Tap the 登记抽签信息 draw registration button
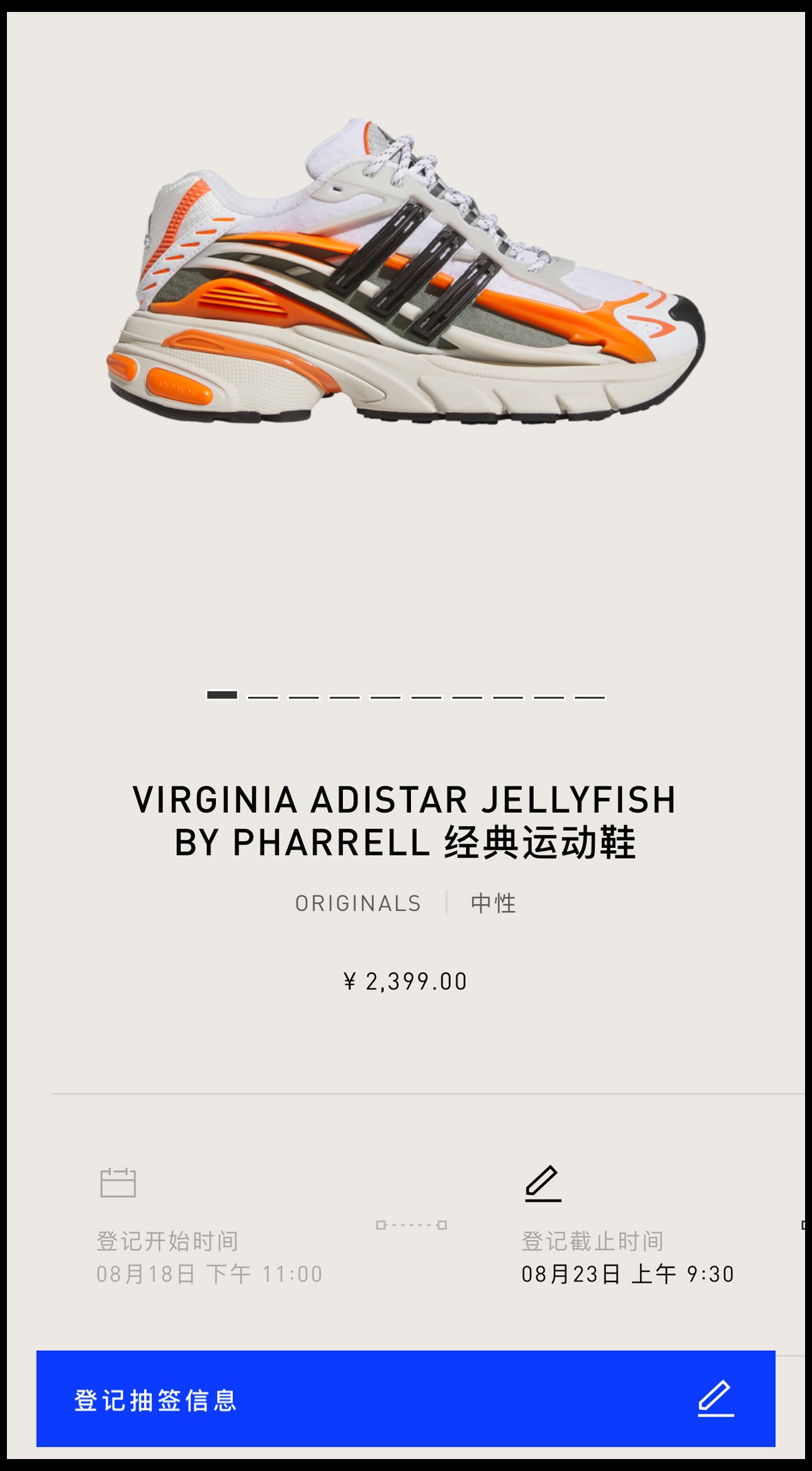Image resolution: width=812 pixels, height=1471 pixels. [405, 1399]
